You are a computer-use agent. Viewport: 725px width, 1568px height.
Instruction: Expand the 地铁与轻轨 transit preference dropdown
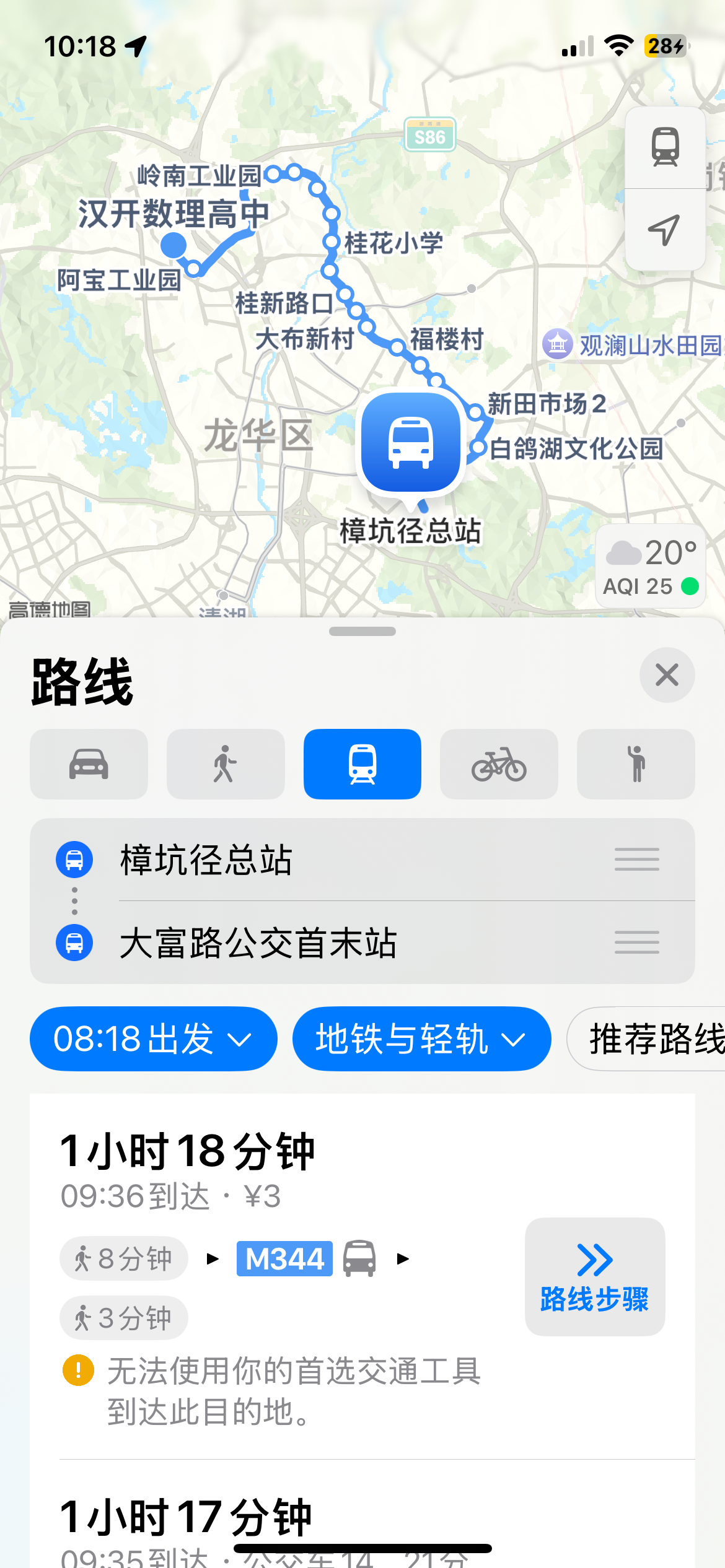tap(421, 1039)
